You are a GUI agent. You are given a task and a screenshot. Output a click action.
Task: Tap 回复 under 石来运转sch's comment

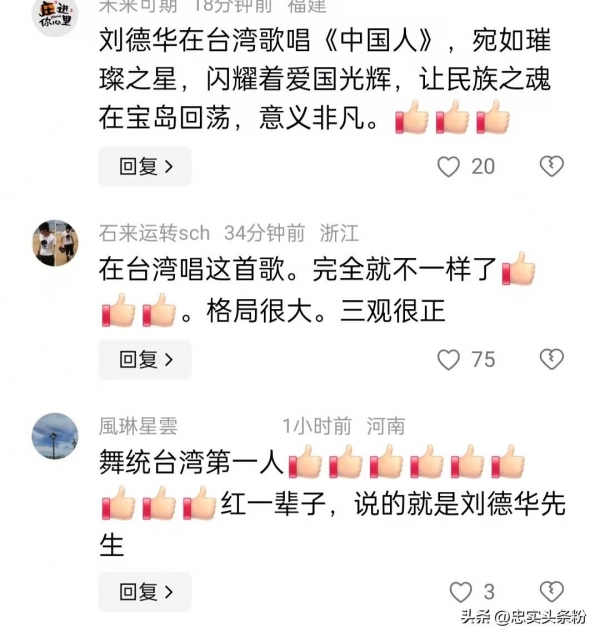tap(144, 359)
